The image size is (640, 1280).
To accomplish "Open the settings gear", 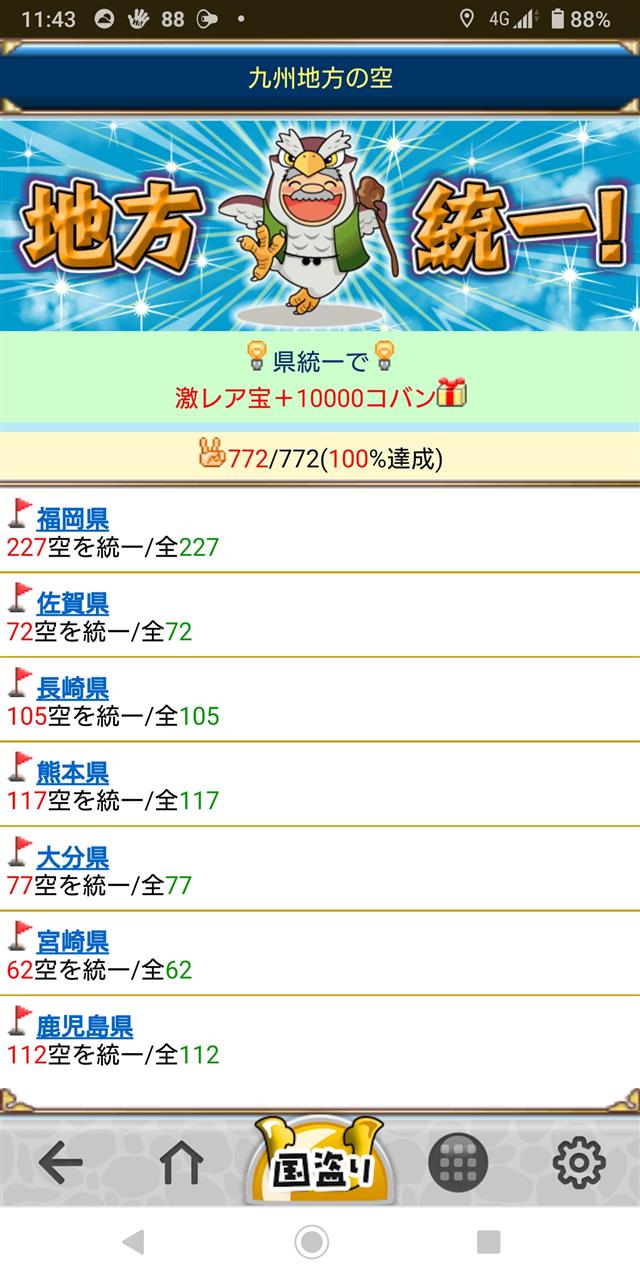I will pos(579,1163).
